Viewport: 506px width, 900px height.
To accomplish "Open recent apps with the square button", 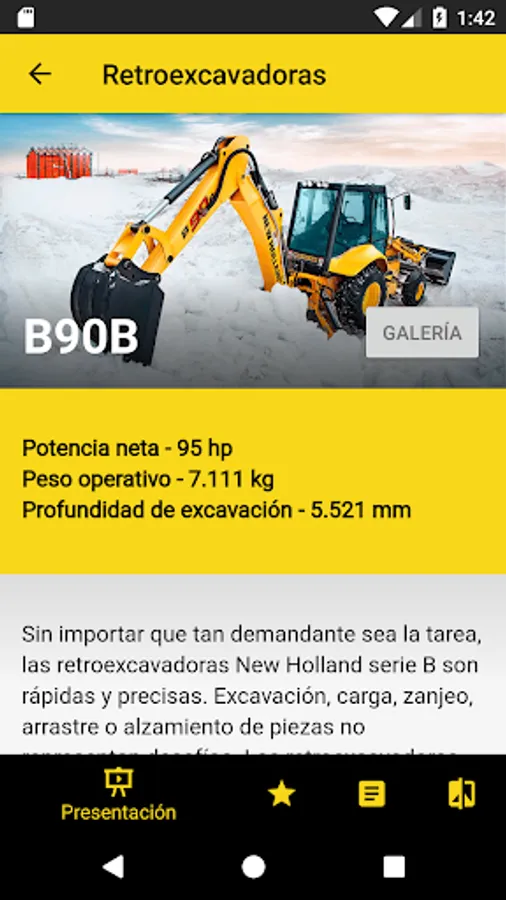I will pos(394,866).
